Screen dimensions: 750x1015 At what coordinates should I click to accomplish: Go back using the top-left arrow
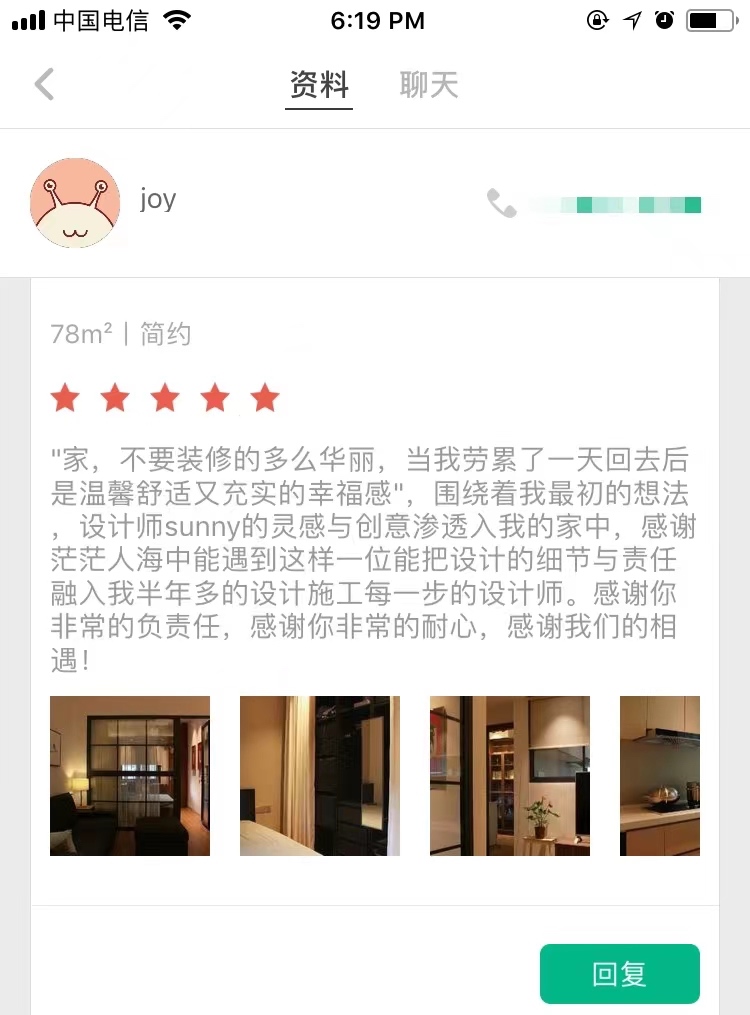44,84
